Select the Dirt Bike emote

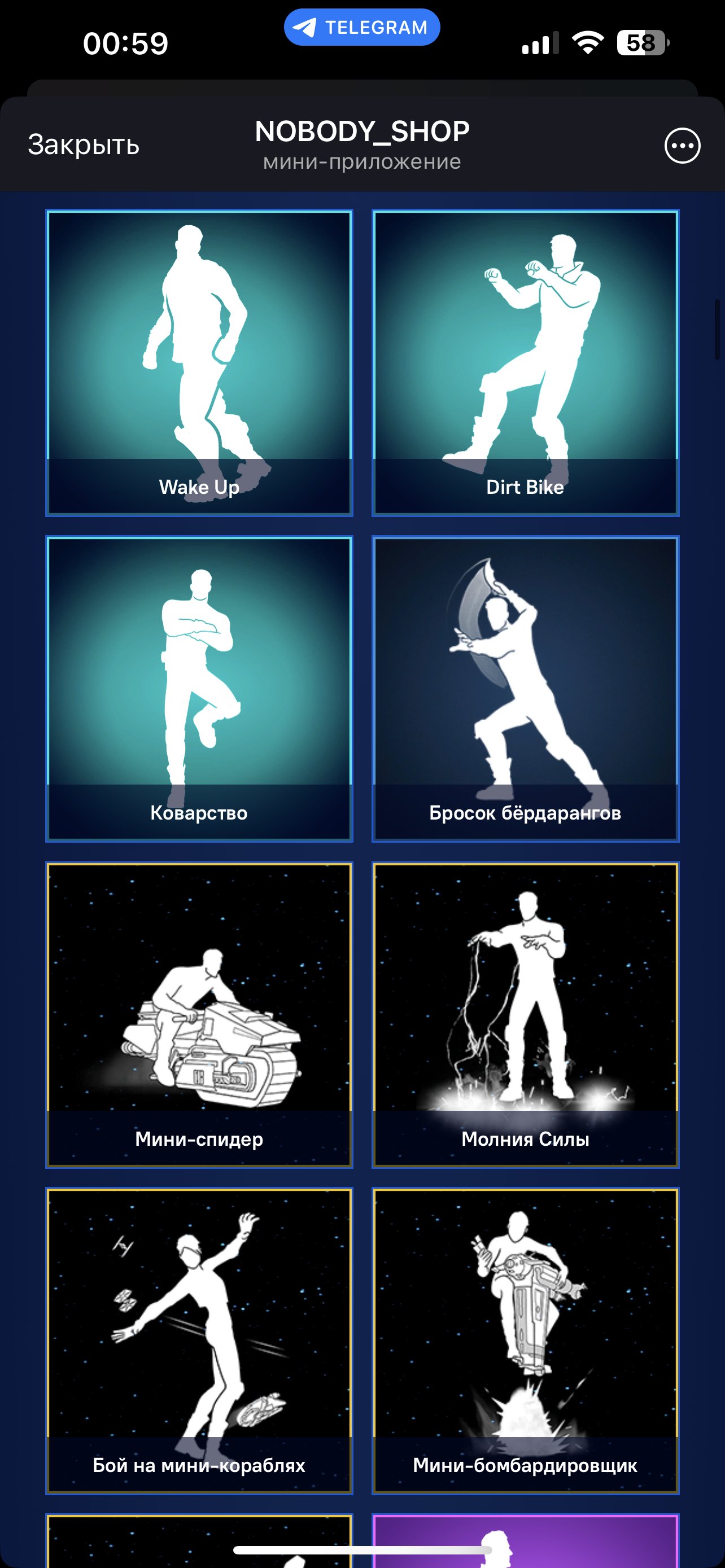pyautogui.click(x=525, y=363)
